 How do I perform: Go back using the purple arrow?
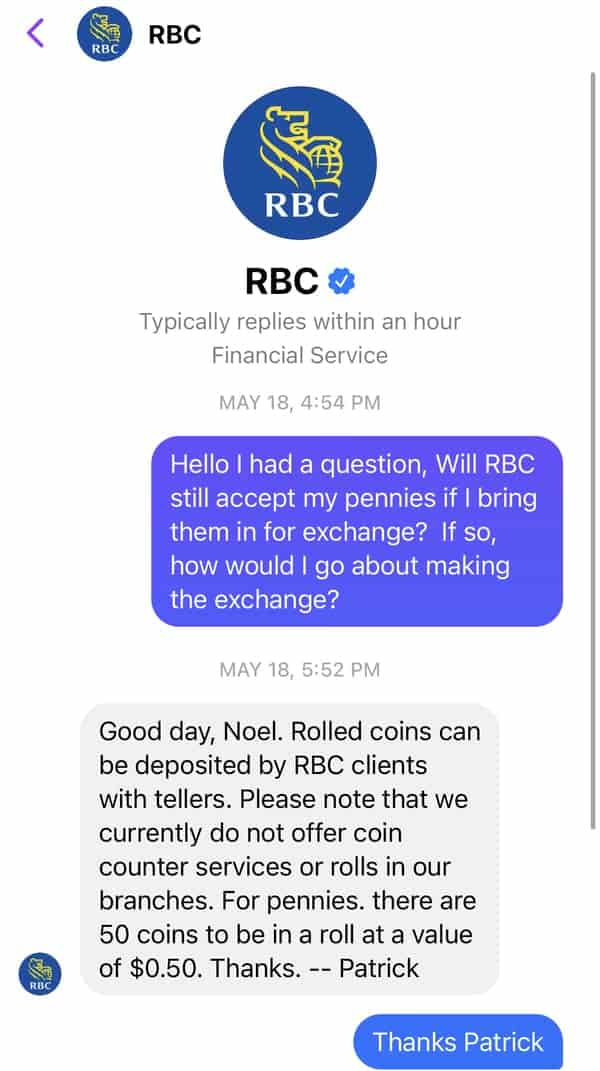pyautogui.click(x=36, y=33)
